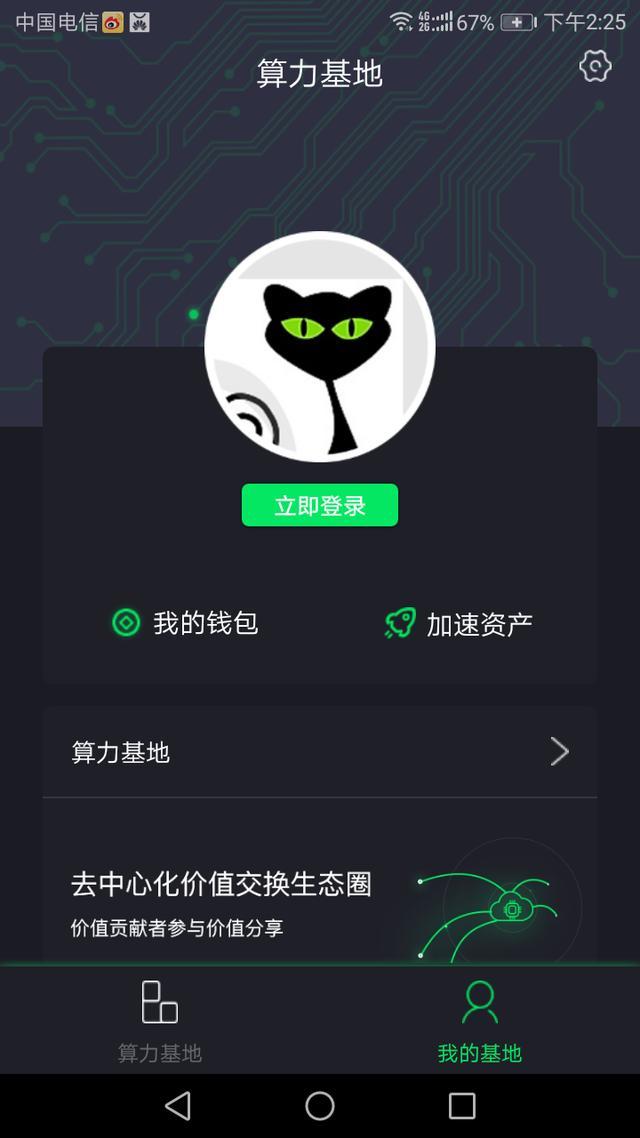Go to the home screen via system home

coord(320,1105)
